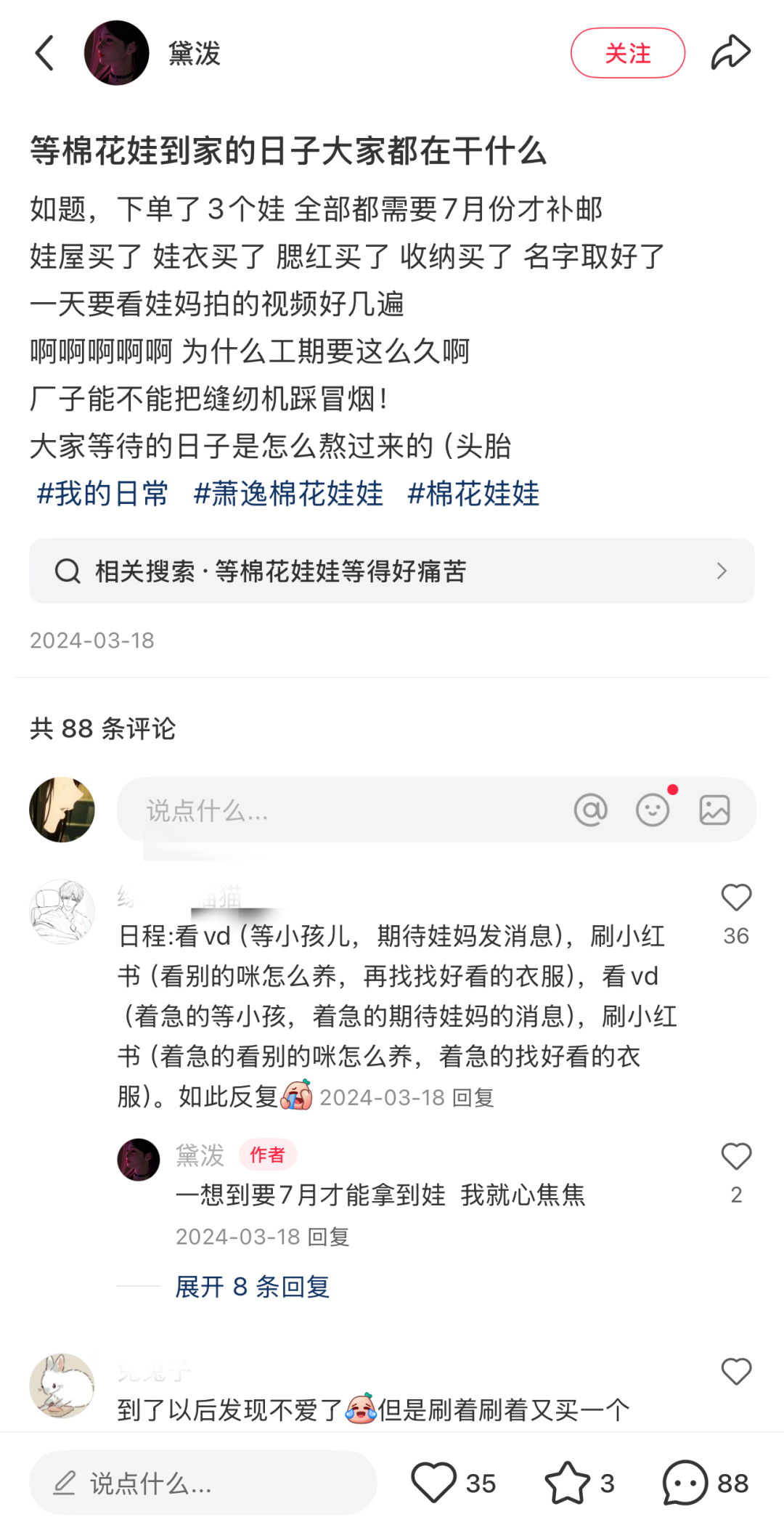
Task: Like 黛泼's author reply
Action: tap(735, 1157)
